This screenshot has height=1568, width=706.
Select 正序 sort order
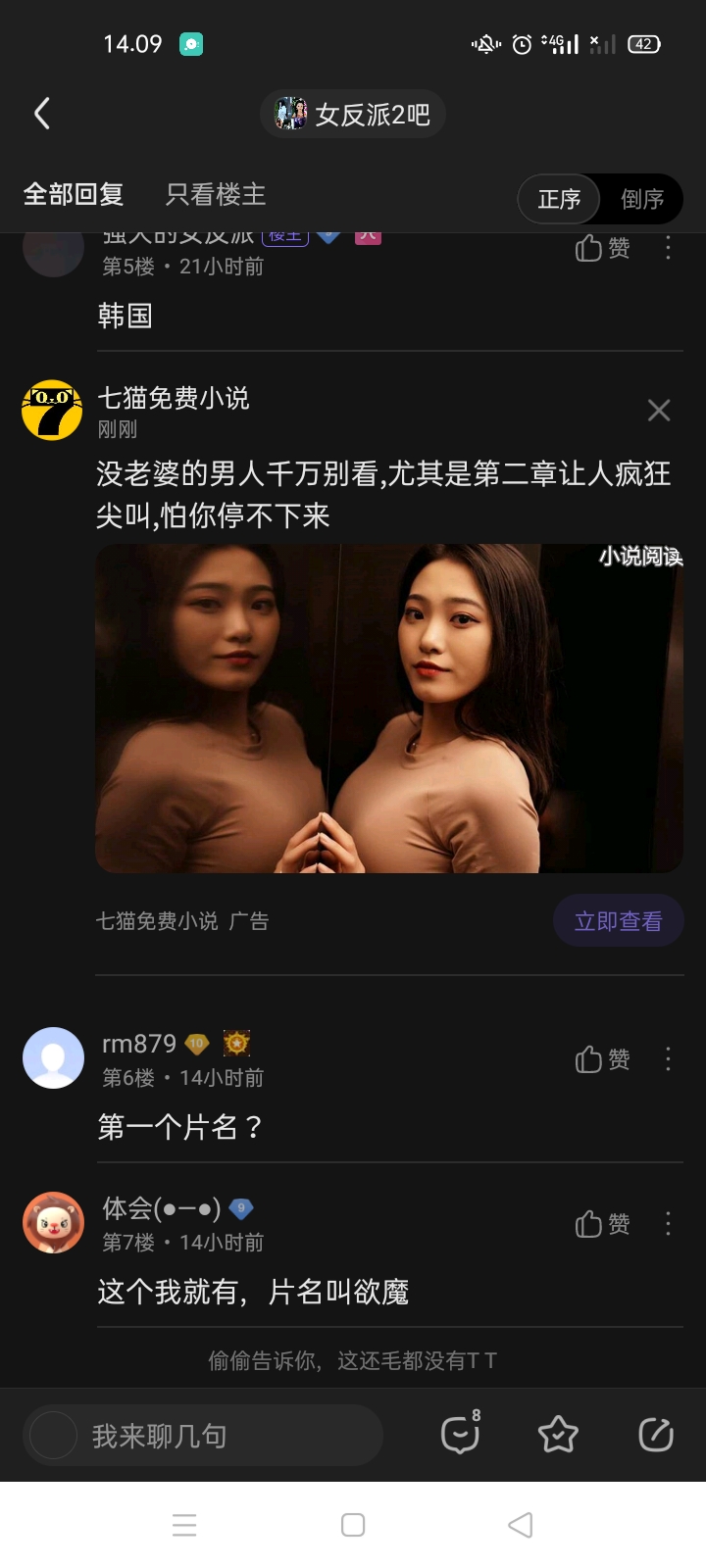tap(559, 199)
